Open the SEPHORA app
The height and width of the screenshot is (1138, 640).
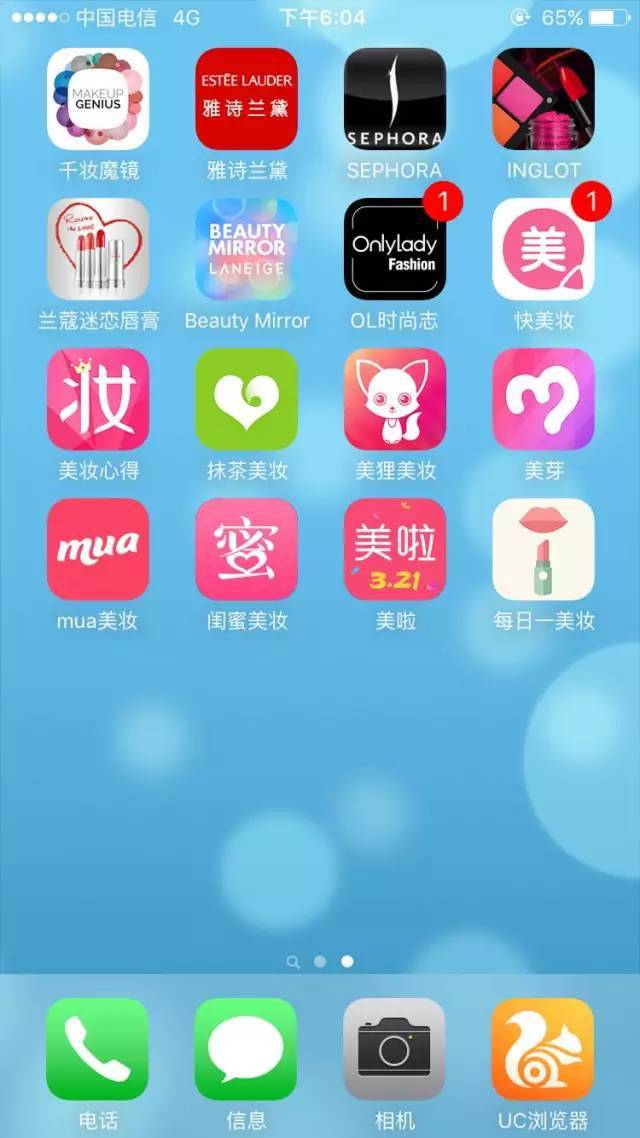(394, 99)
